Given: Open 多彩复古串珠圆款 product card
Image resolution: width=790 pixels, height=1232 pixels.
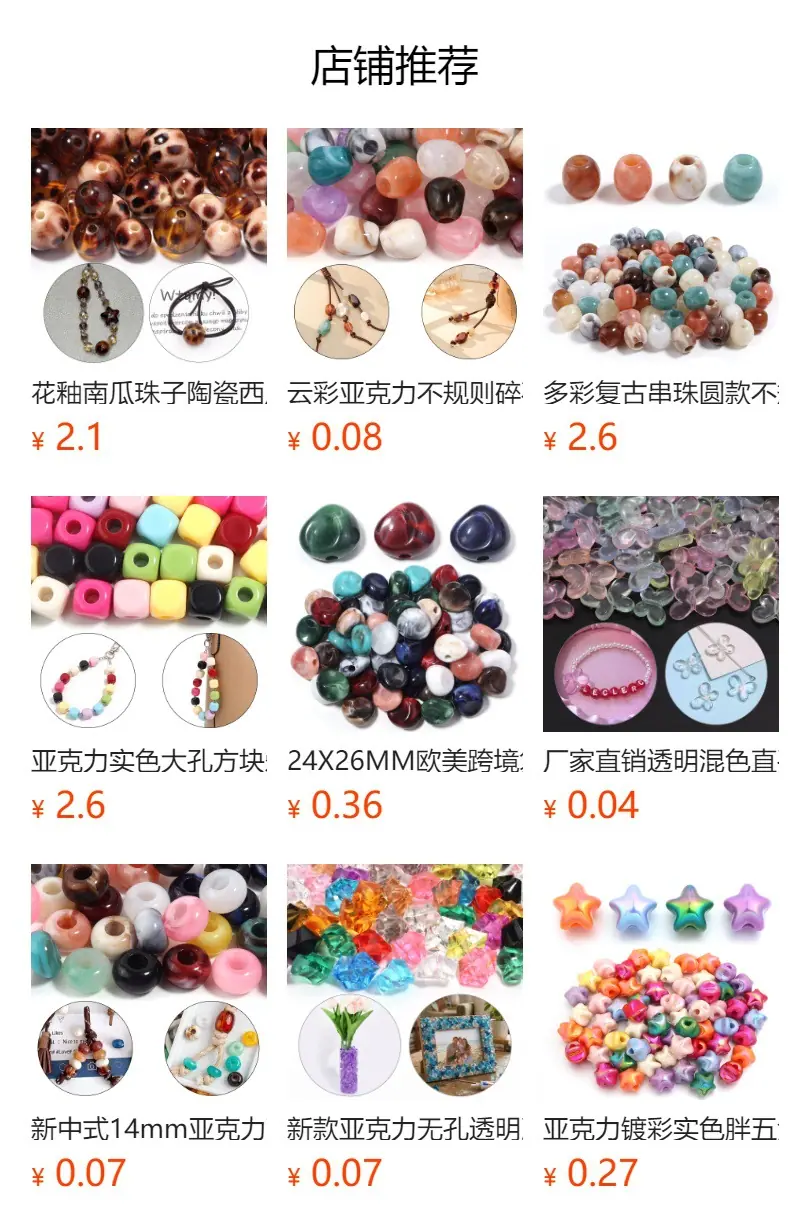Looking at the screenshot, I should (x=661, y=291).
